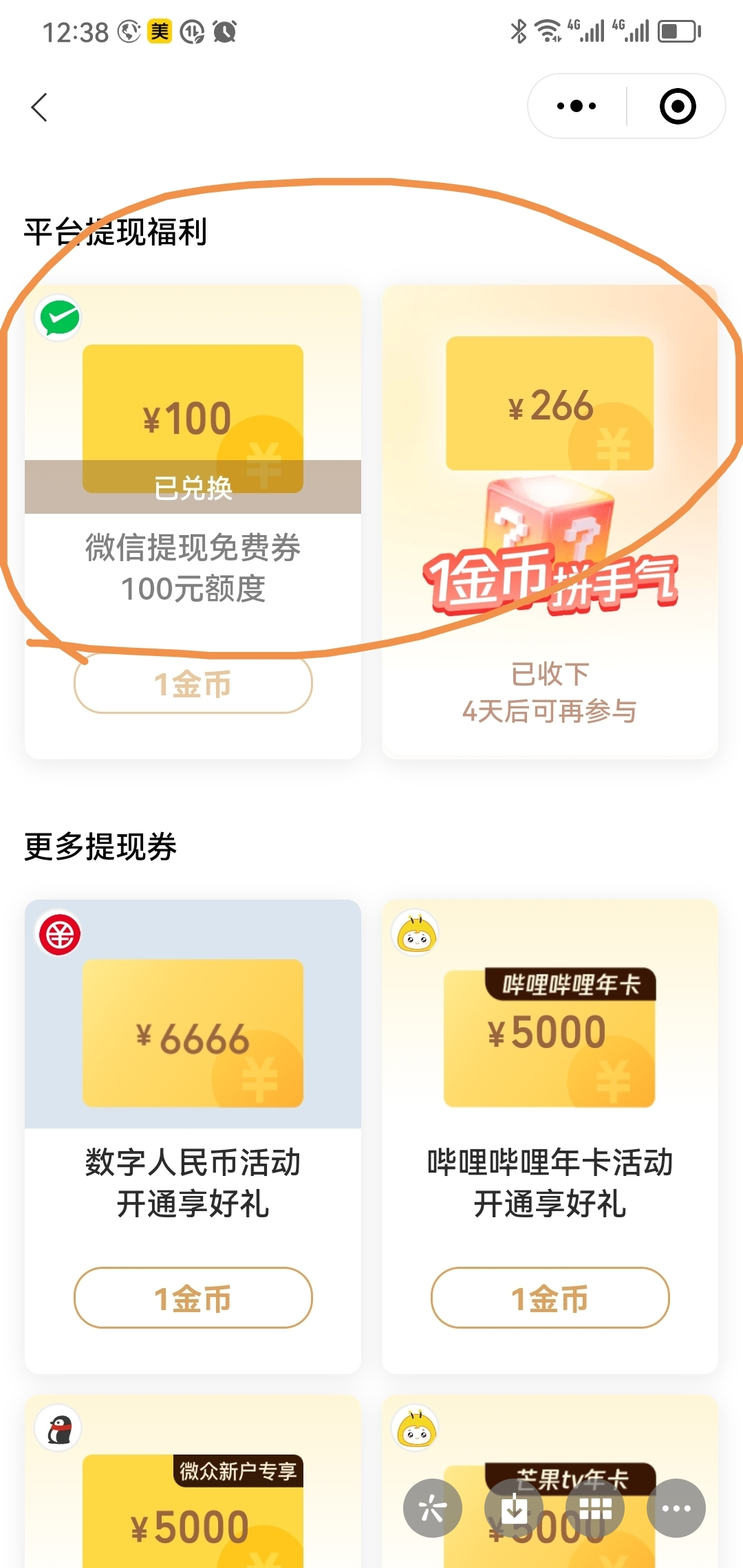743x1568 pixels.
Task: Close the mini program via the circle icon
Action: (x=677, y=106)
